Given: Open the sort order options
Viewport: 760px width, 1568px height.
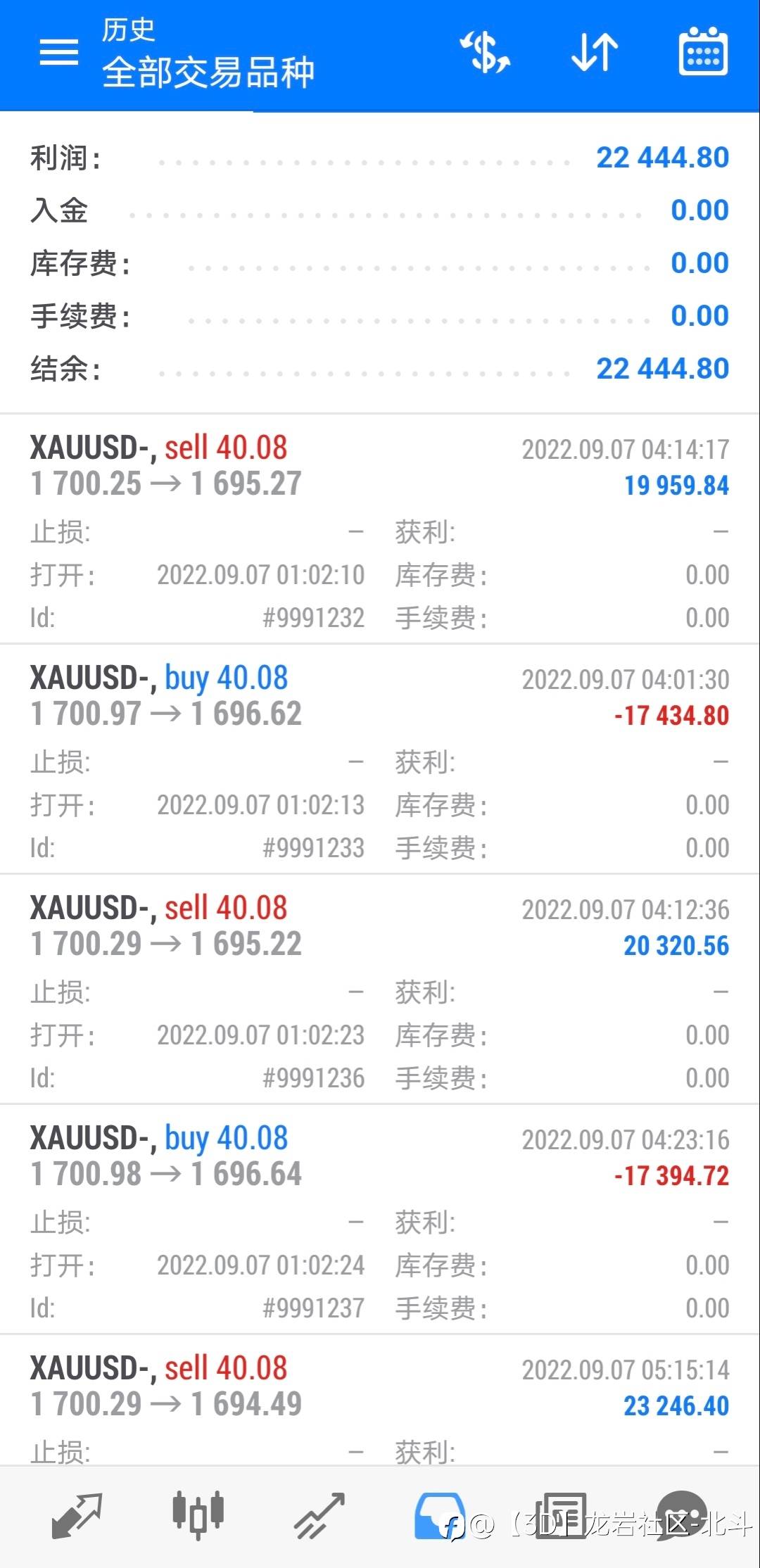Looking at the screenshot, I should tap(595, 52).
